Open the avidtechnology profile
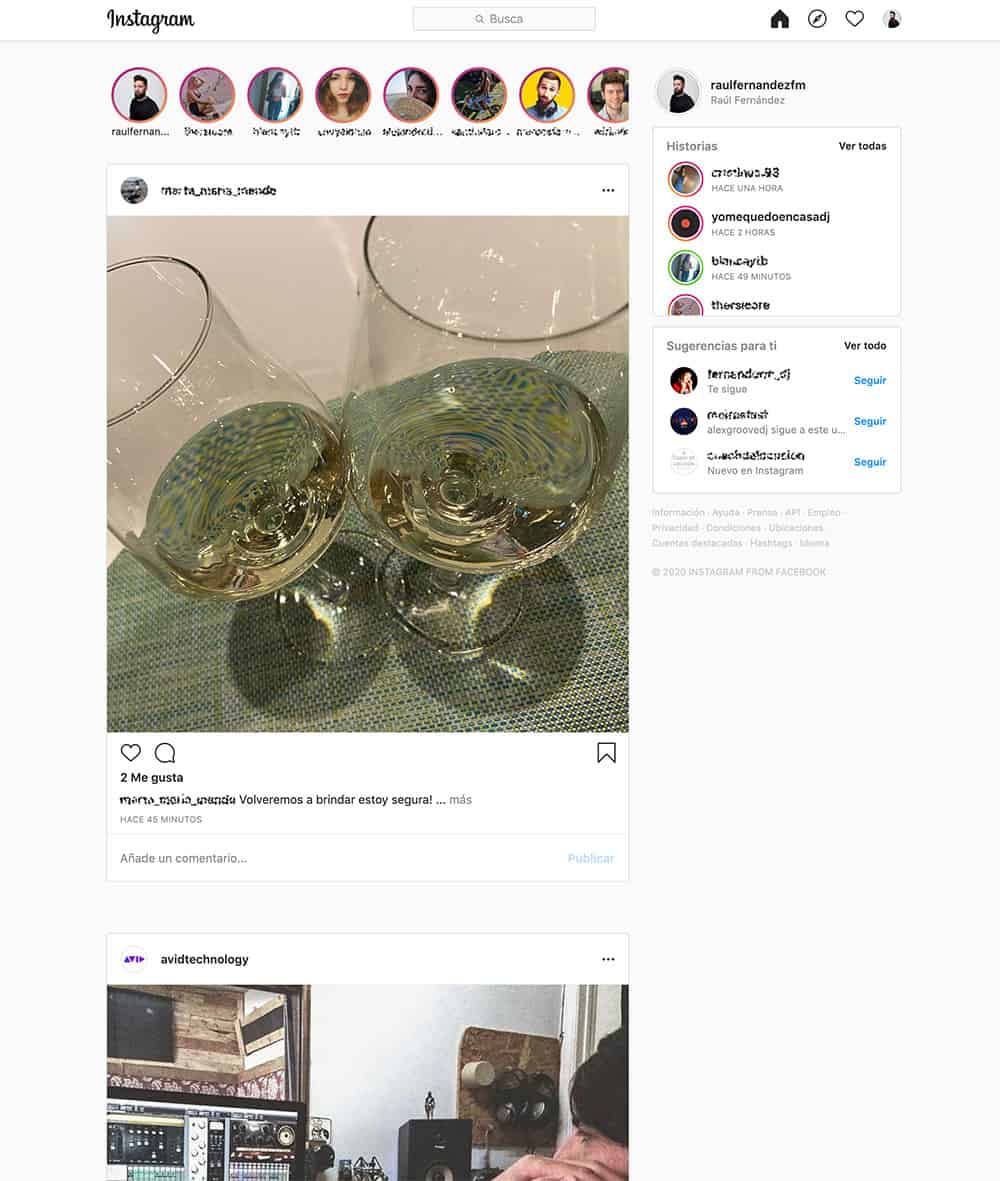Screen dimensions: 1000x1181 (x=204, y=959)
